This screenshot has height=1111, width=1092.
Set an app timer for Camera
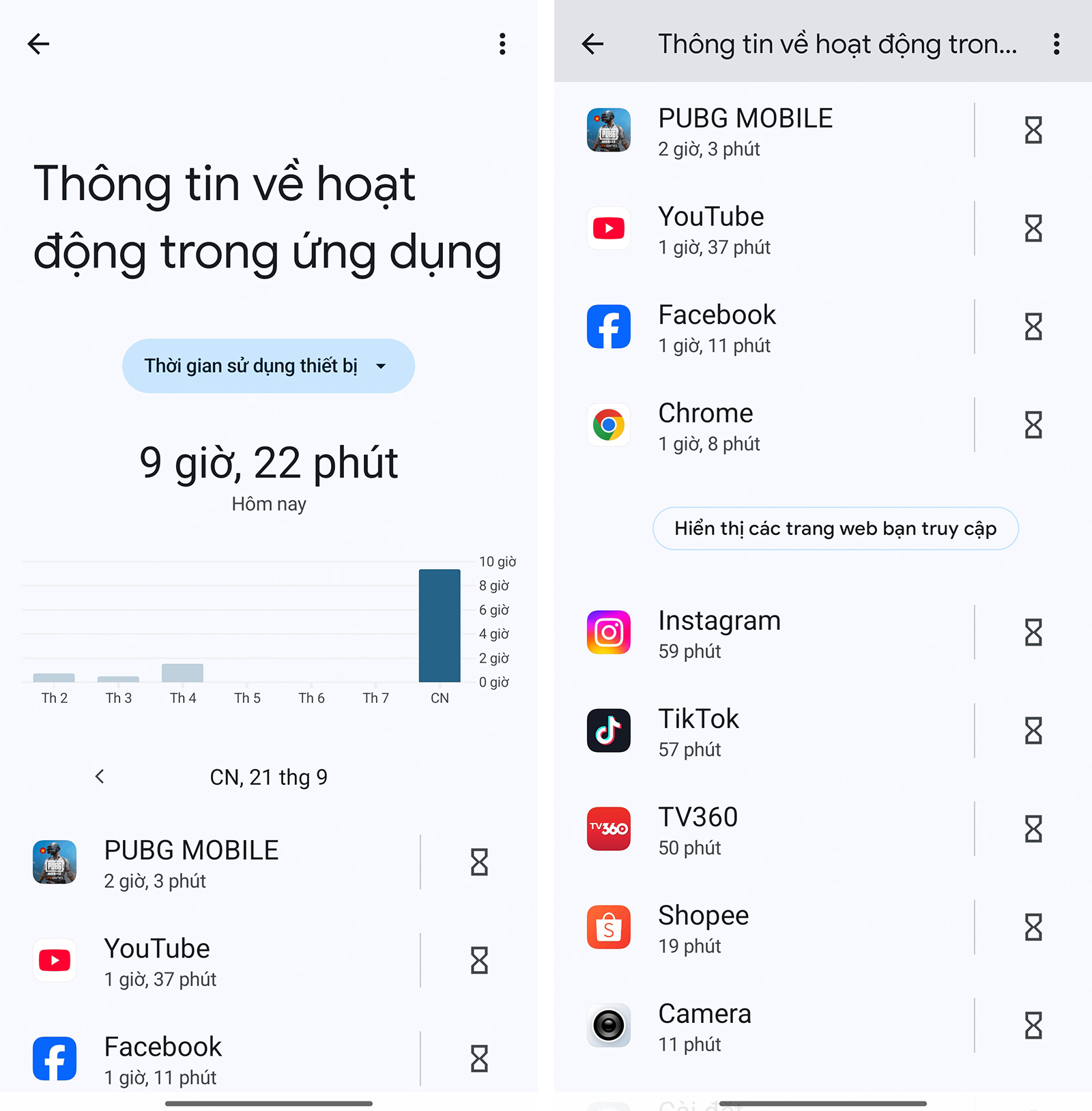1033,1026
